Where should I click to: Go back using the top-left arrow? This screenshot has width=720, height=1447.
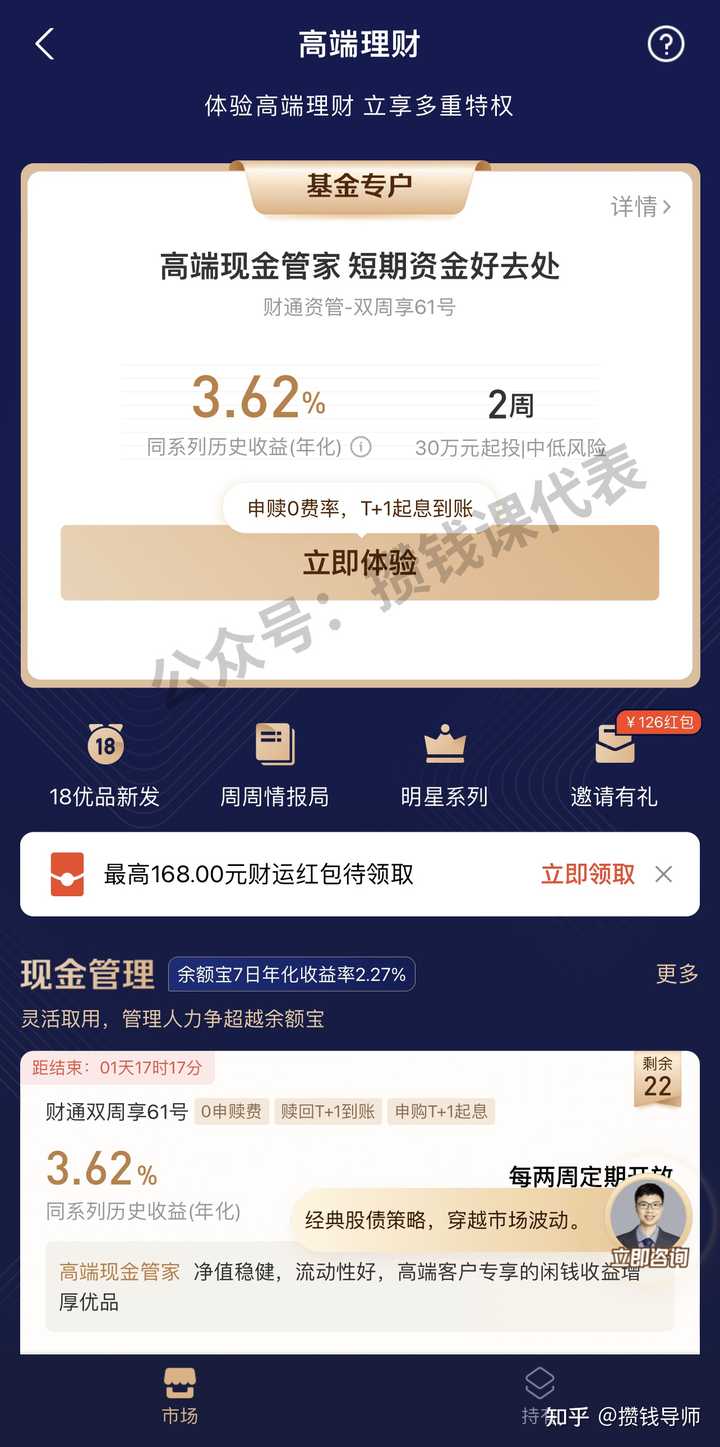pyautogui.click(x=45, y=45)
